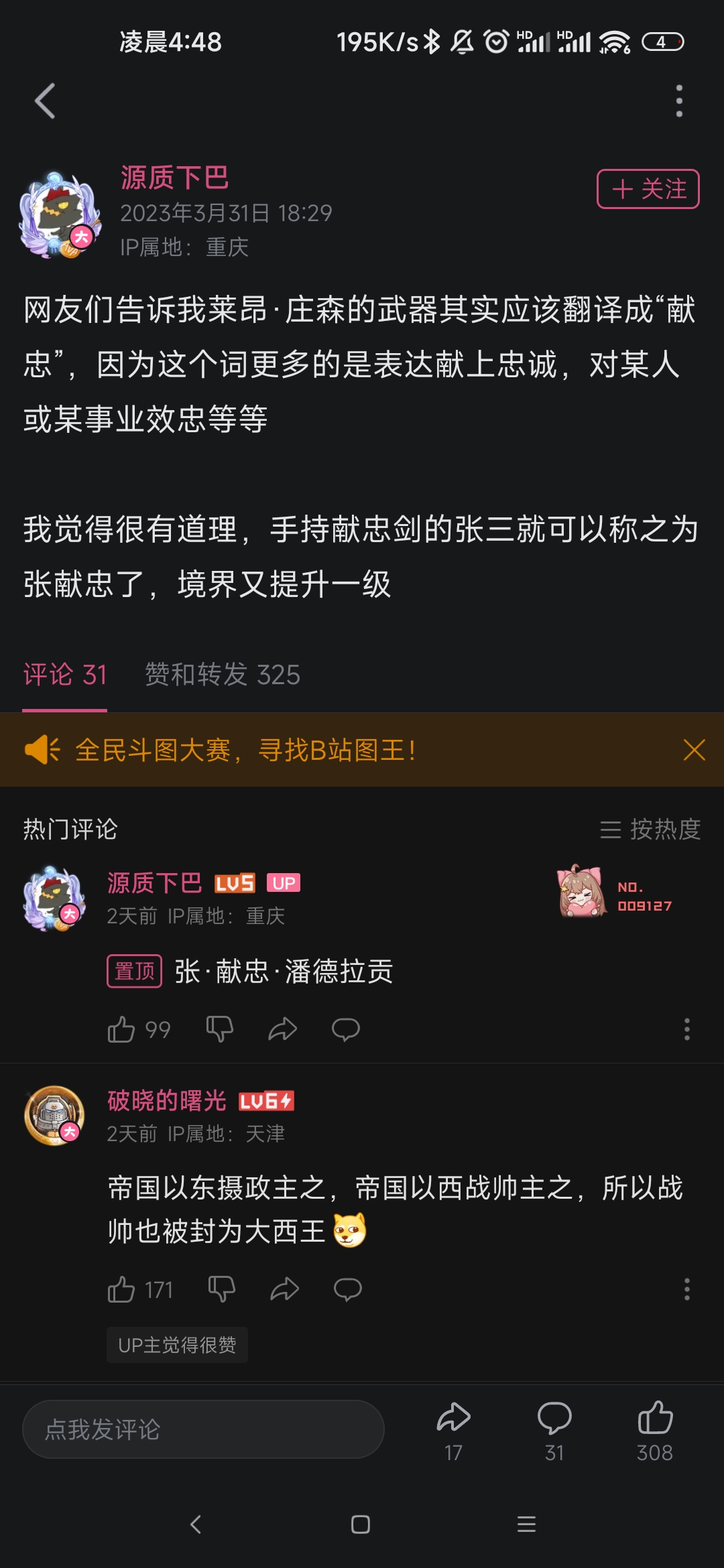Dislike the pinned comment by 源质下巴
The width and height of the screenshot is (724, 1568).
tap(219, 1029)
